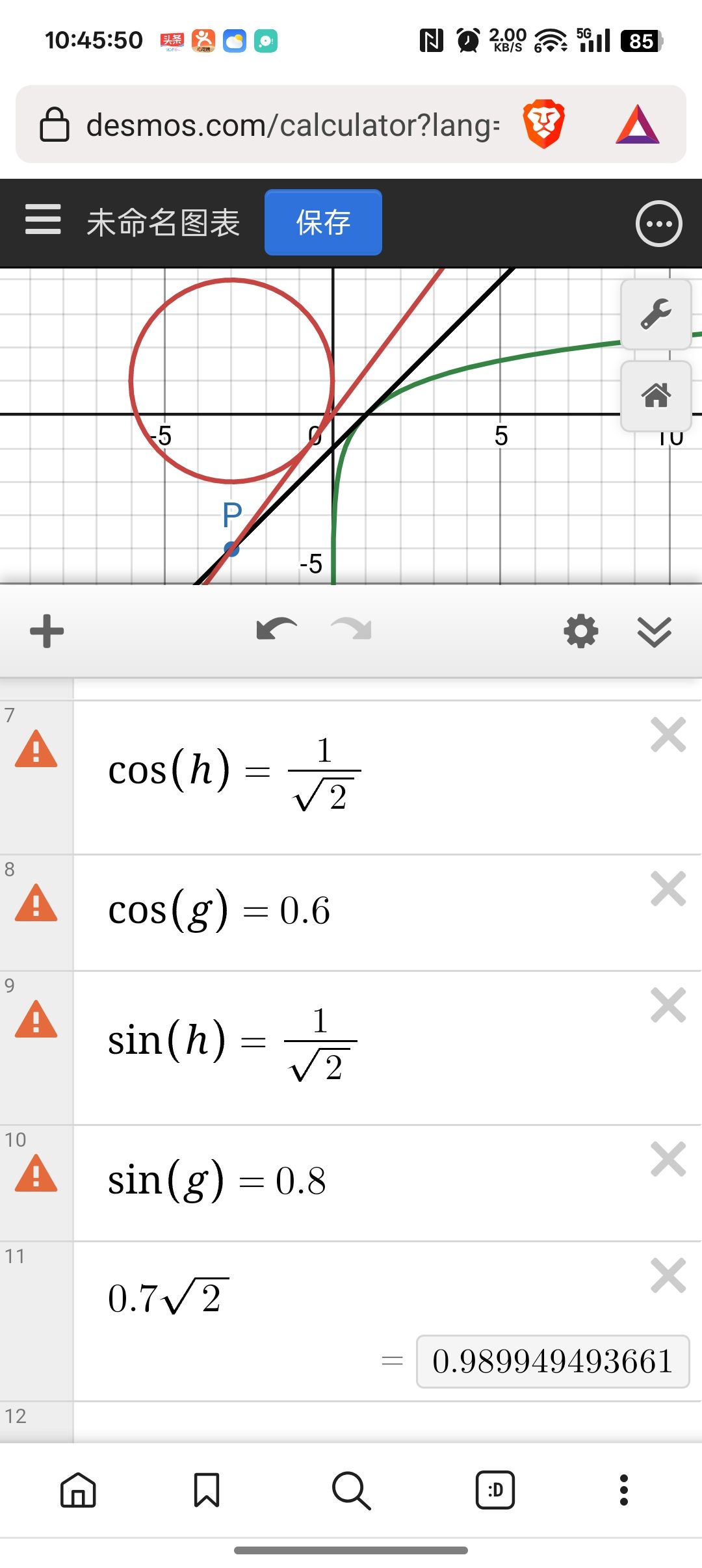Delete the cos(g) = 0.6 expression
Image resolution: width=702 pixels, height=1568 pixels.
[x=668, y=889]
